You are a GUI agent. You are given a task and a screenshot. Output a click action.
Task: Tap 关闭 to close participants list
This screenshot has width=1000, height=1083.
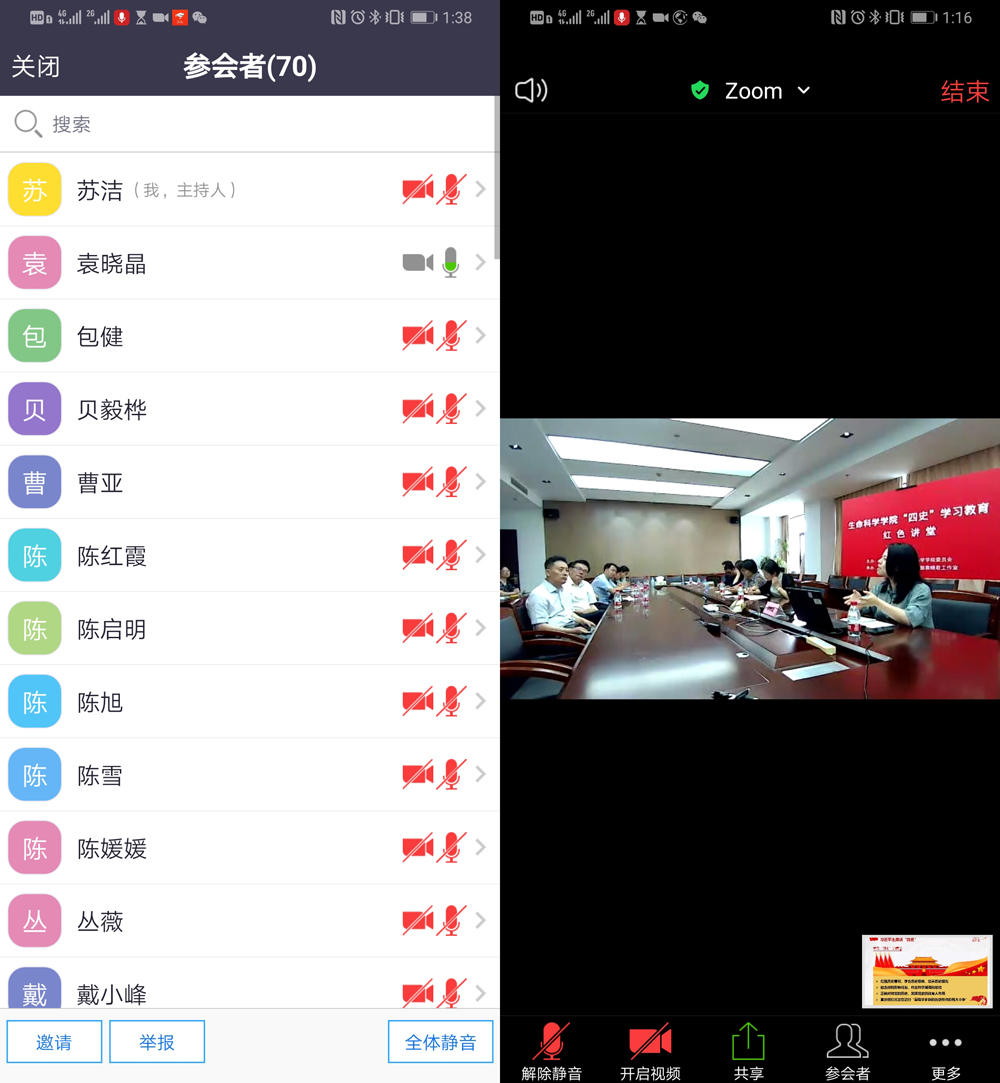pyautogui.click(x=36, y=67)
